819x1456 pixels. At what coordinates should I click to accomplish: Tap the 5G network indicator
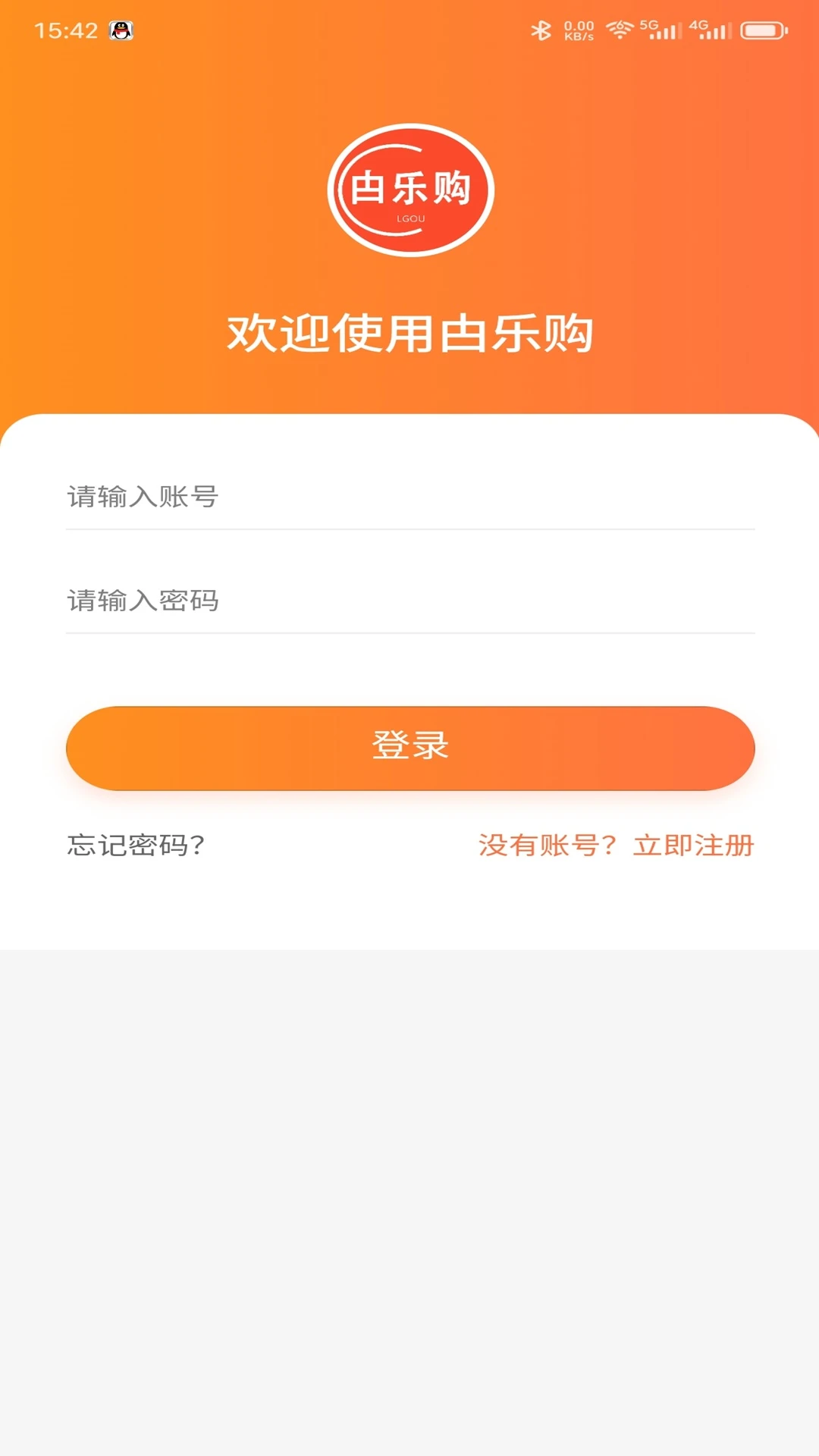[x=648, y=24]
